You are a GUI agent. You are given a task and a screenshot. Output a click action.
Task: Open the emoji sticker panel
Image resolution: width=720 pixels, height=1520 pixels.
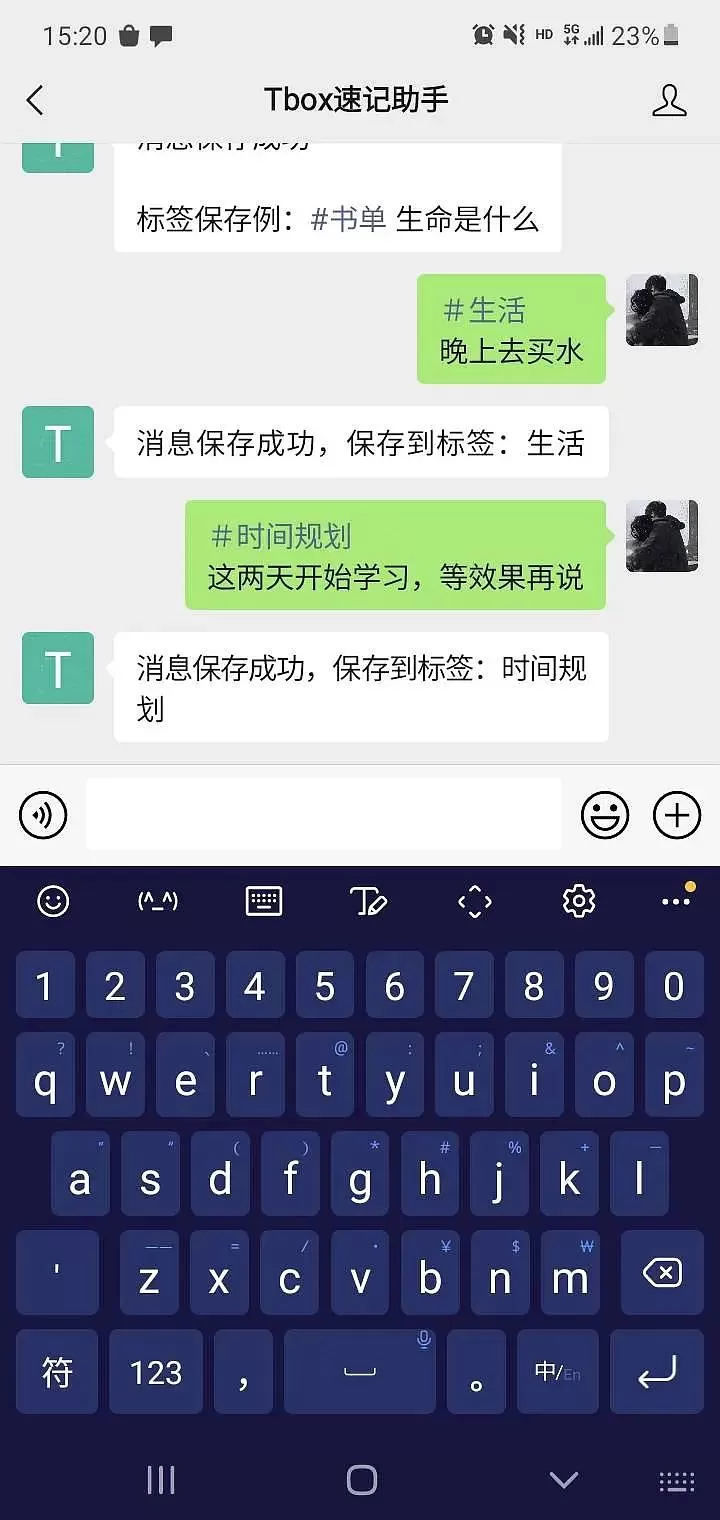coord(605,815)
